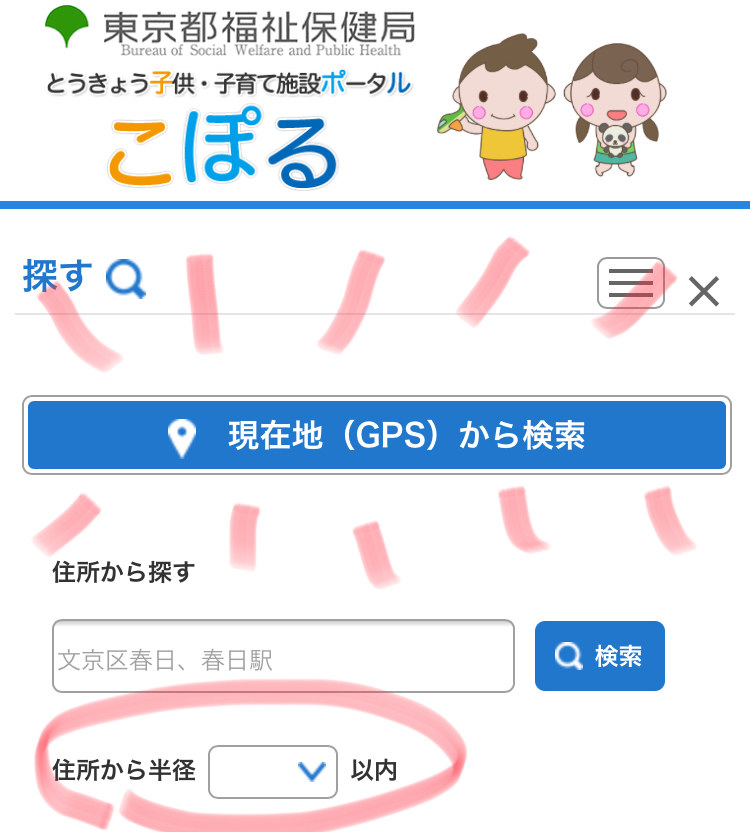
Task: Tap the 検索 search button
Action: coord(599,656)
